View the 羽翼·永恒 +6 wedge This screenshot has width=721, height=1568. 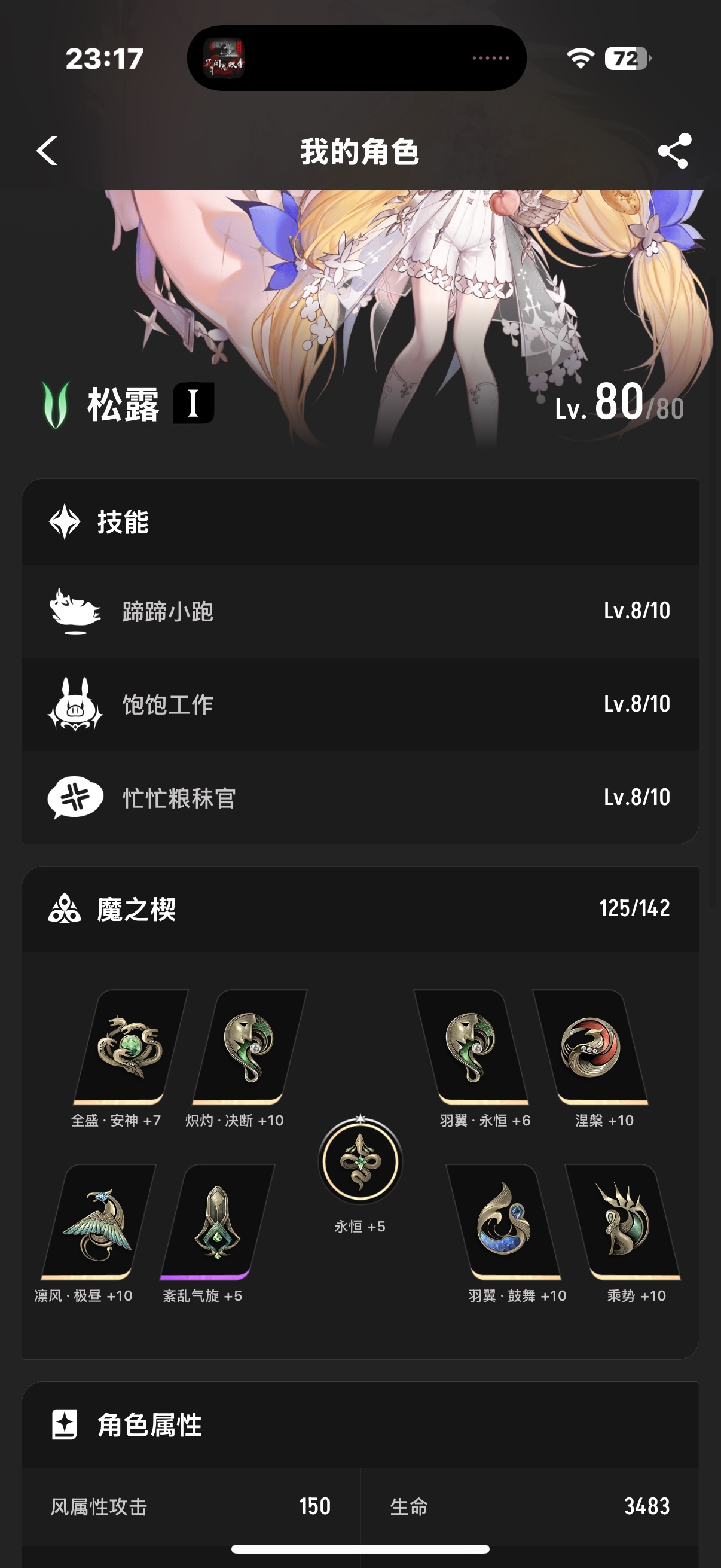(471, 1048)
